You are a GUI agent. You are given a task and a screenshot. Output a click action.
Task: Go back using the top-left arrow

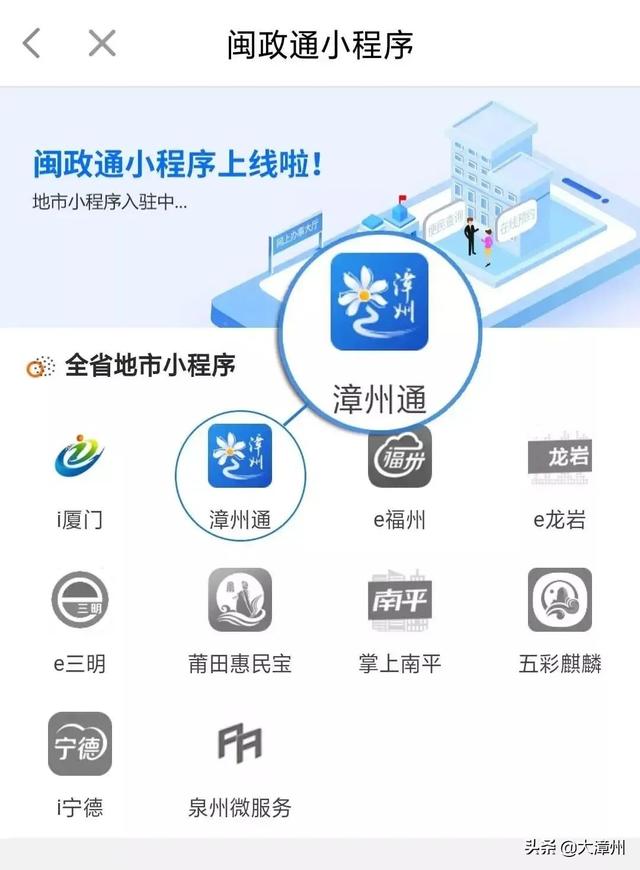pyautogui.click(x=32, y=43)
